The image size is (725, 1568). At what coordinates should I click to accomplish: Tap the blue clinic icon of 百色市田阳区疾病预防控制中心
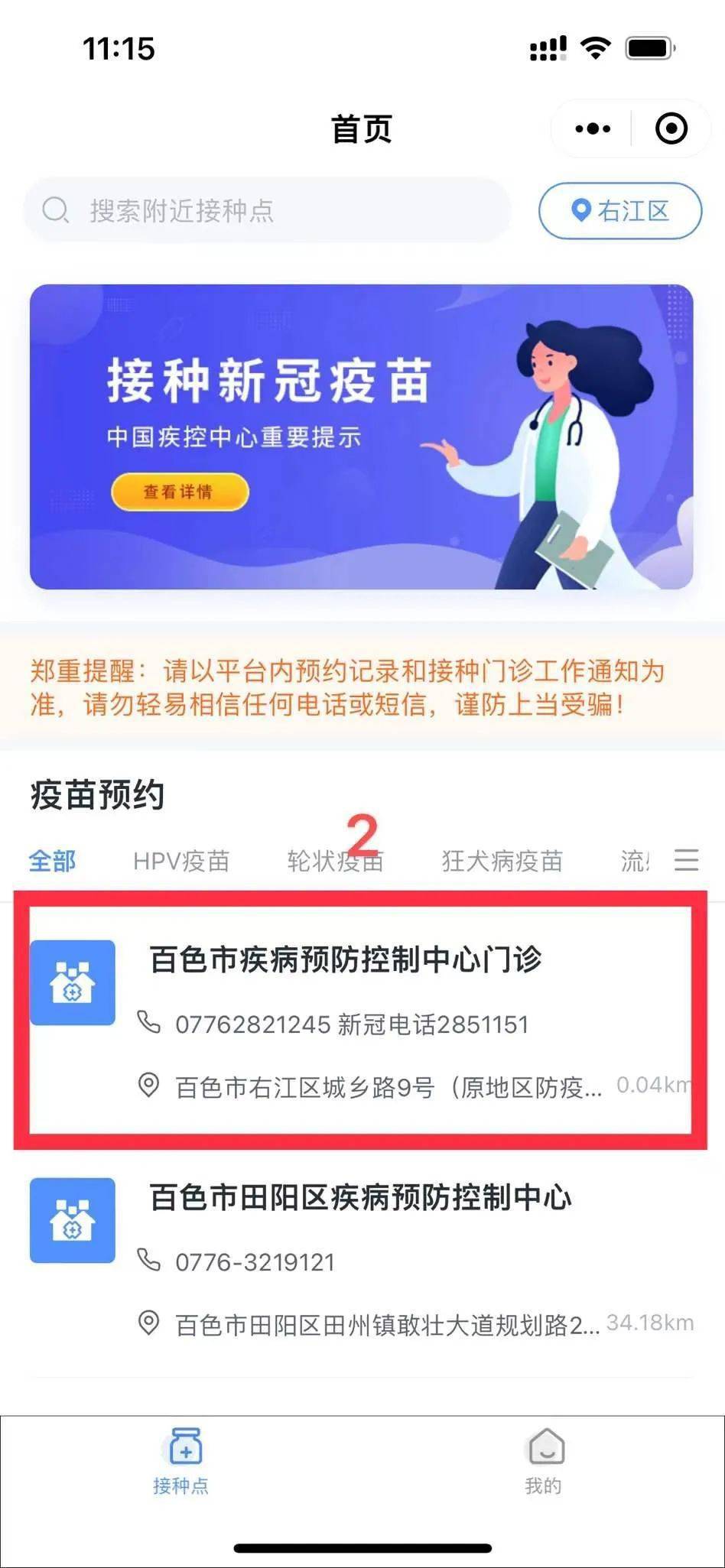pyautogui.click(x=72, y=1221)
